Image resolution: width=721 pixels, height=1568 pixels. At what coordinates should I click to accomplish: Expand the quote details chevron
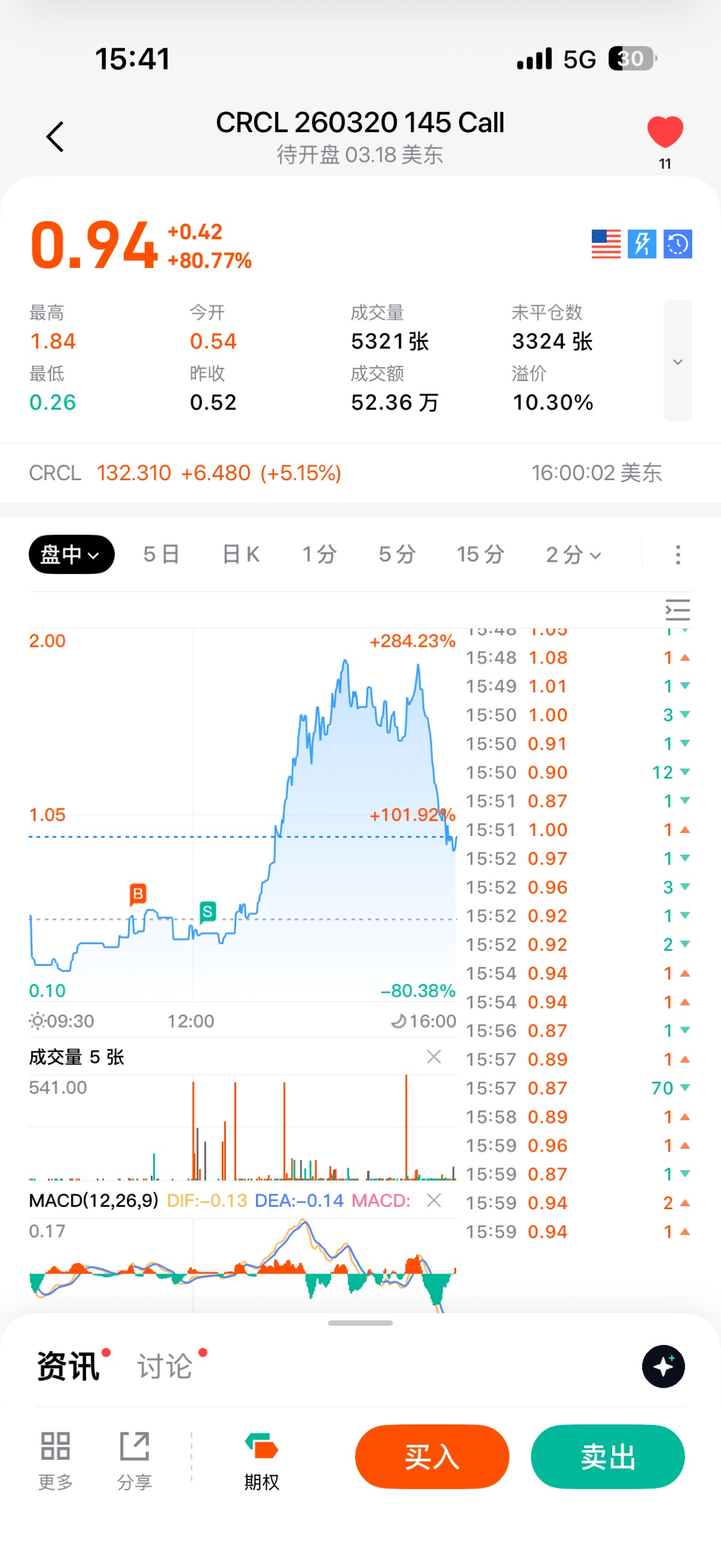click(677, 361)
